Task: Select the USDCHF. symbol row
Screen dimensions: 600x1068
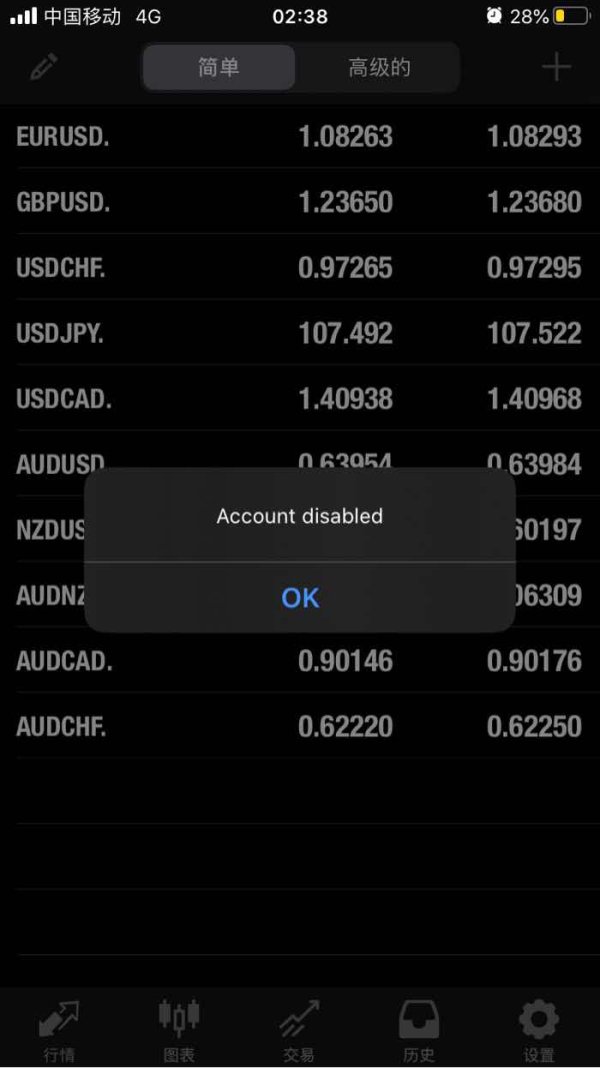Action: (x=300, y=268)
